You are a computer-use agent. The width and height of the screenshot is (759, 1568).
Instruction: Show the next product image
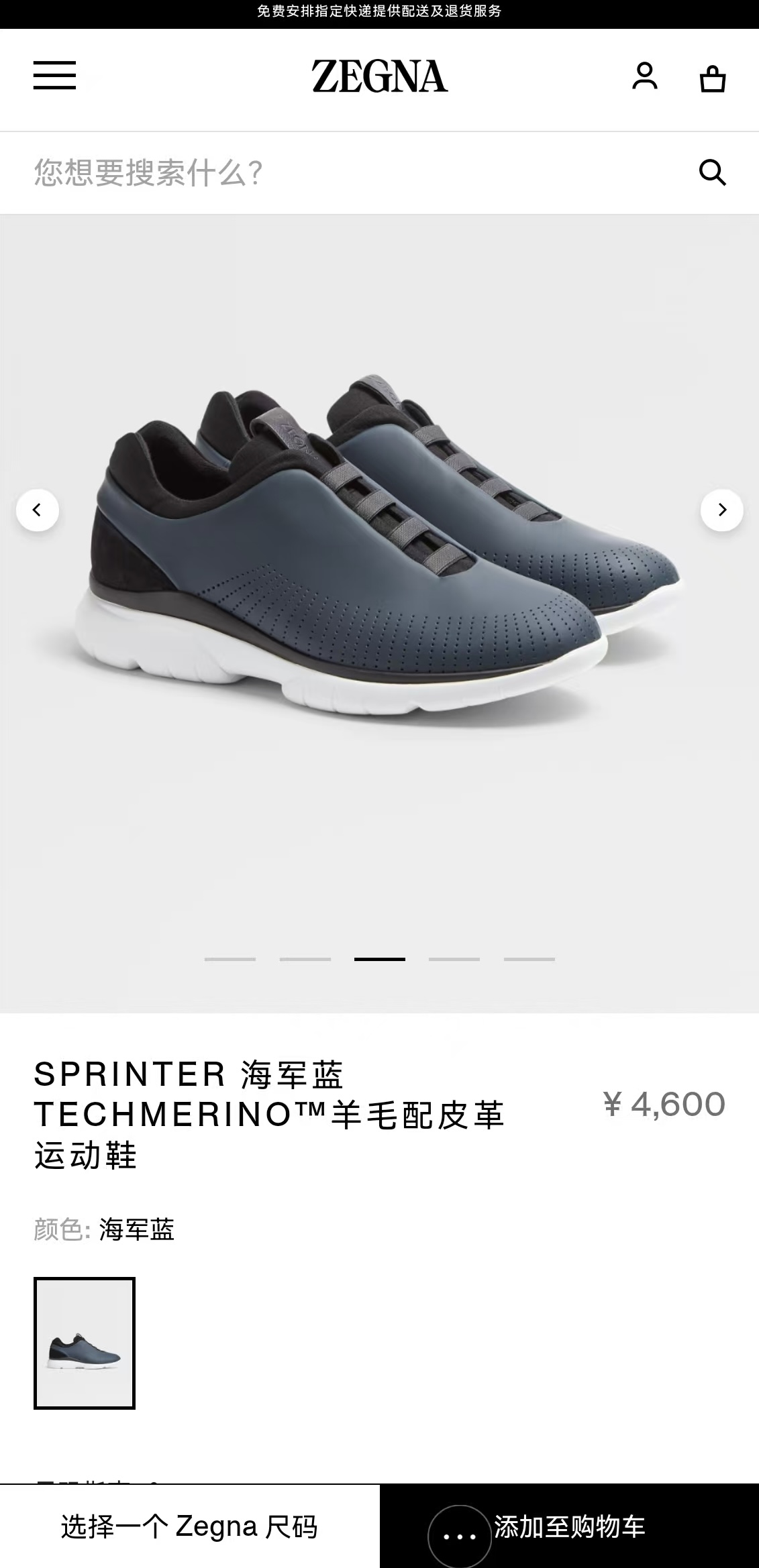coord(721,510)
